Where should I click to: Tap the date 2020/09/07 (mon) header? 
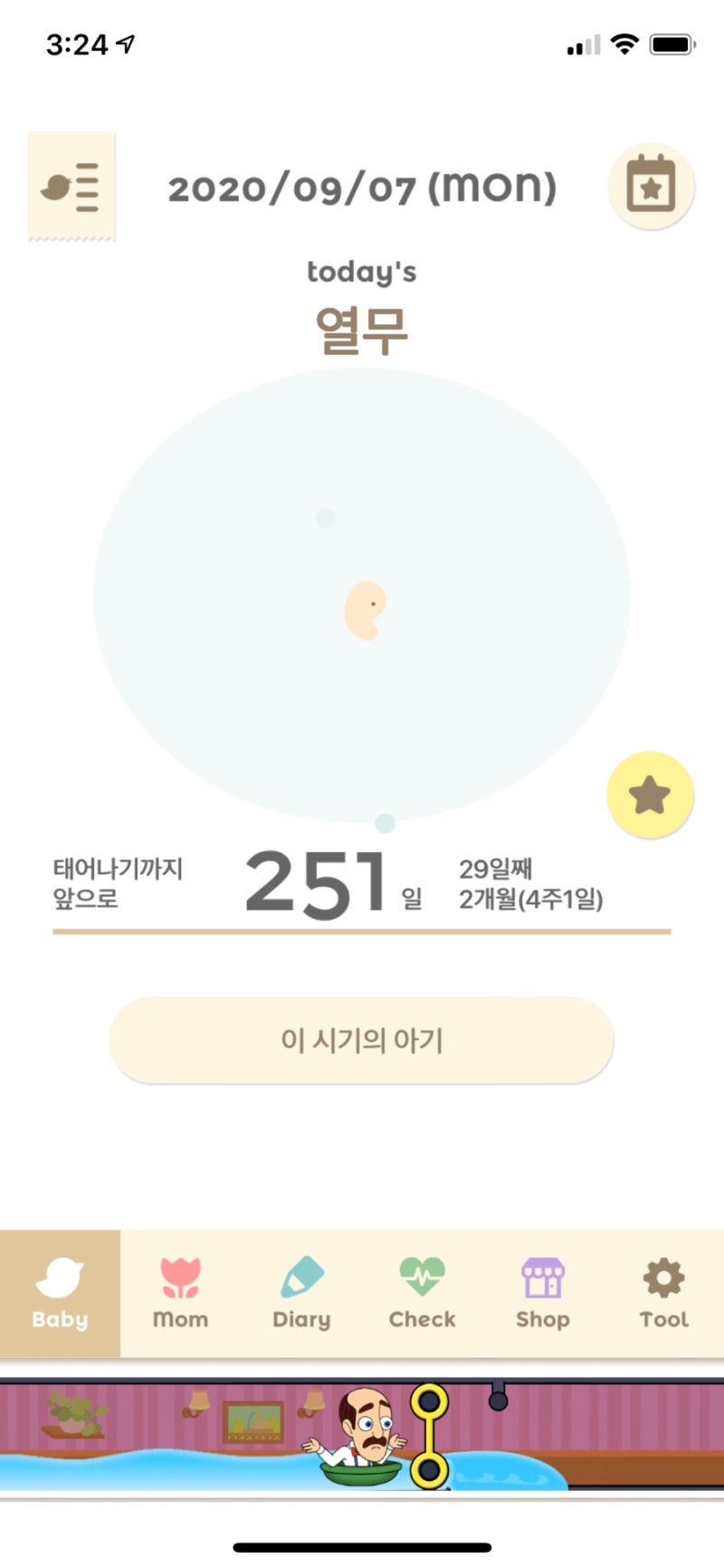362,187
